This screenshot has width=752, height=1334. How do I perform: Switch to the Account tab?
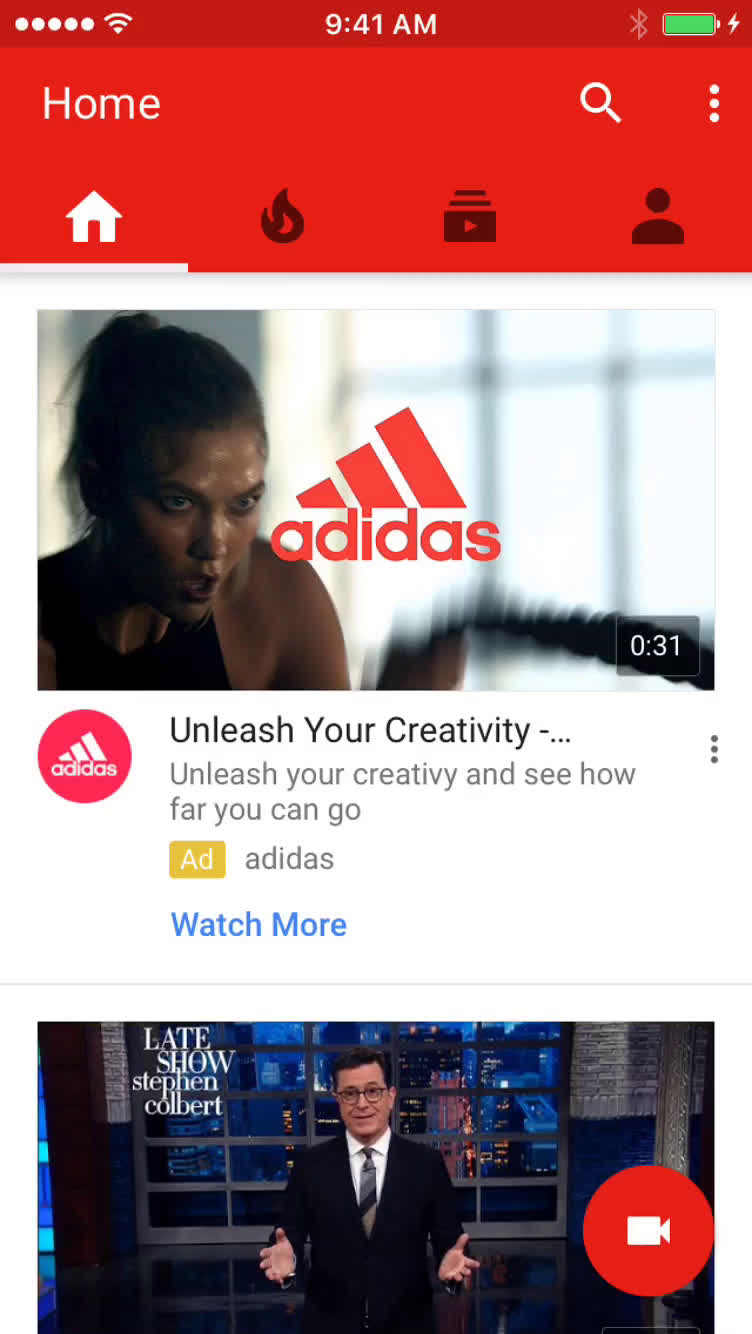[x=658, y=217]
